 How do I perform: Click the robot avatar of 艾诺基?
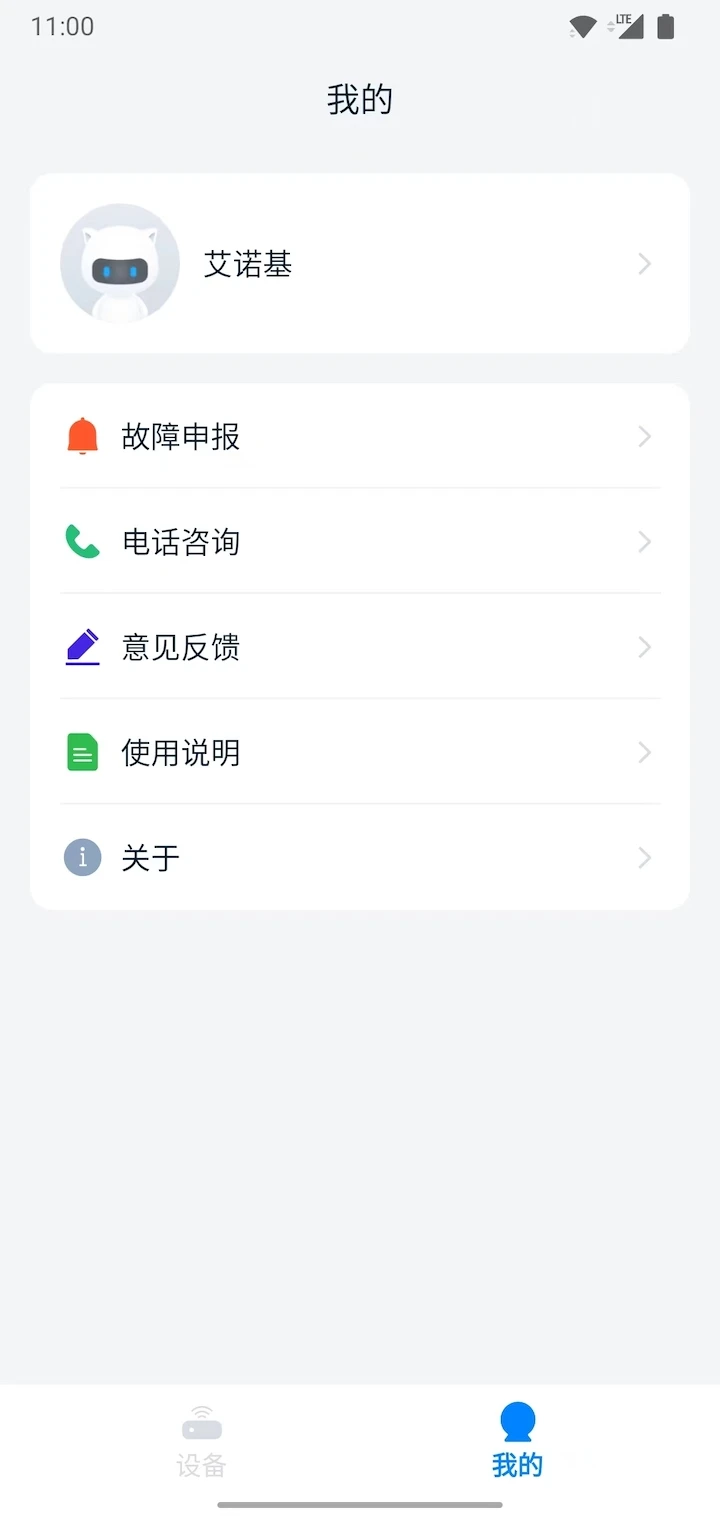pos(120,263)
